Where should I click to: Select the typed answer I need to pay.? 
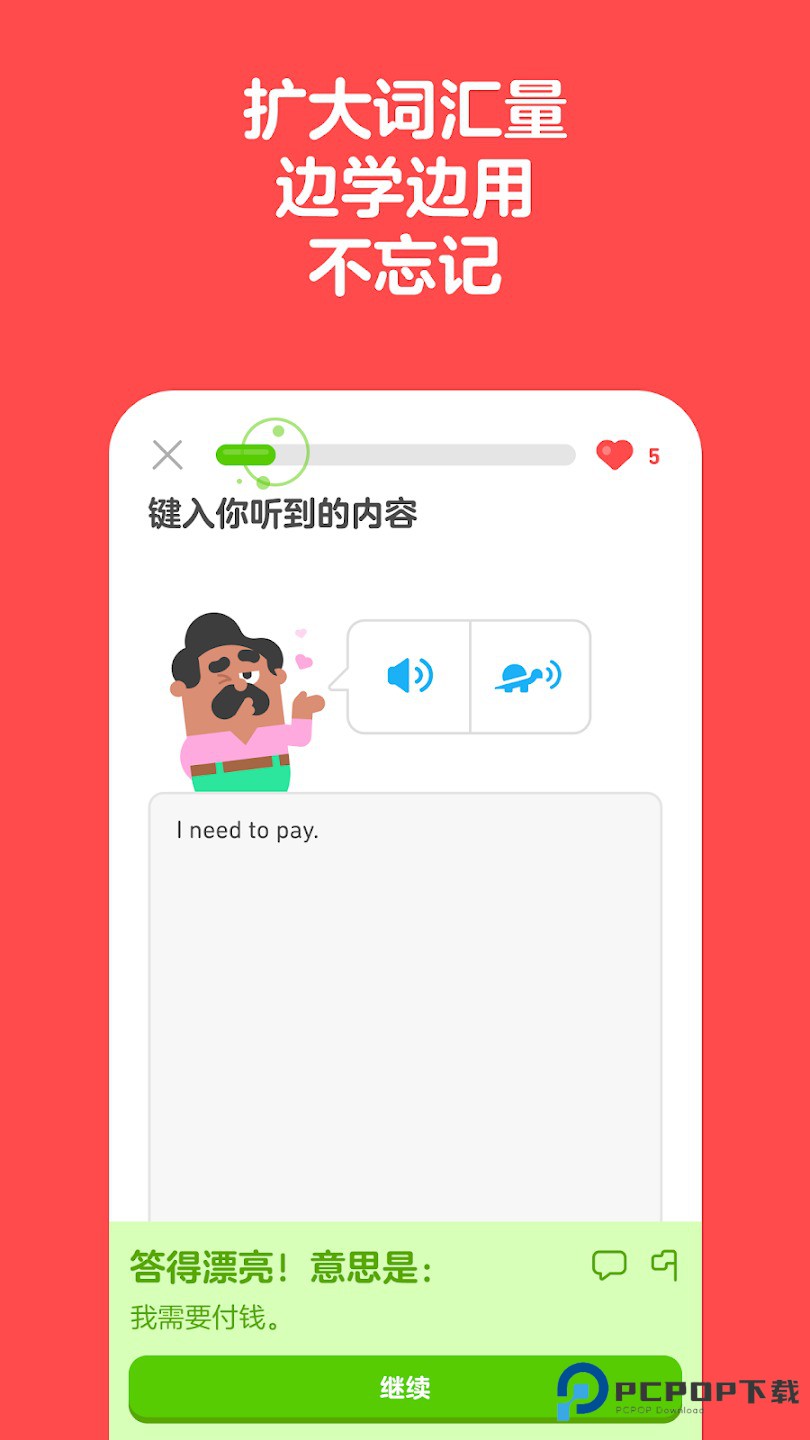click(246, 829)
